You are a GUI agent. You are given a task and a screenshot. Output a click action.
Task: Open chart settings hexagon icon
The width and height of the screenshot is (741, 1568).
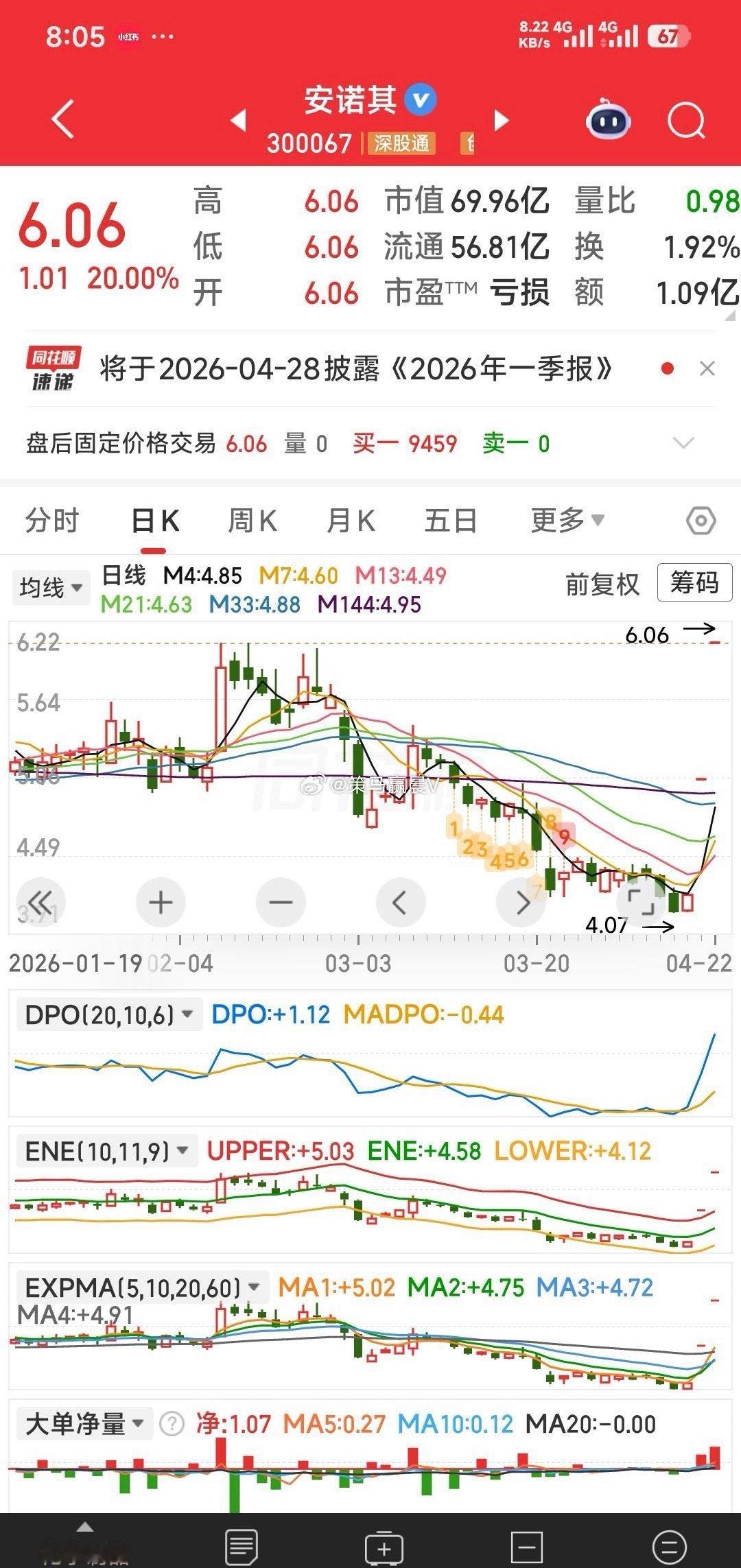point(701,521)
